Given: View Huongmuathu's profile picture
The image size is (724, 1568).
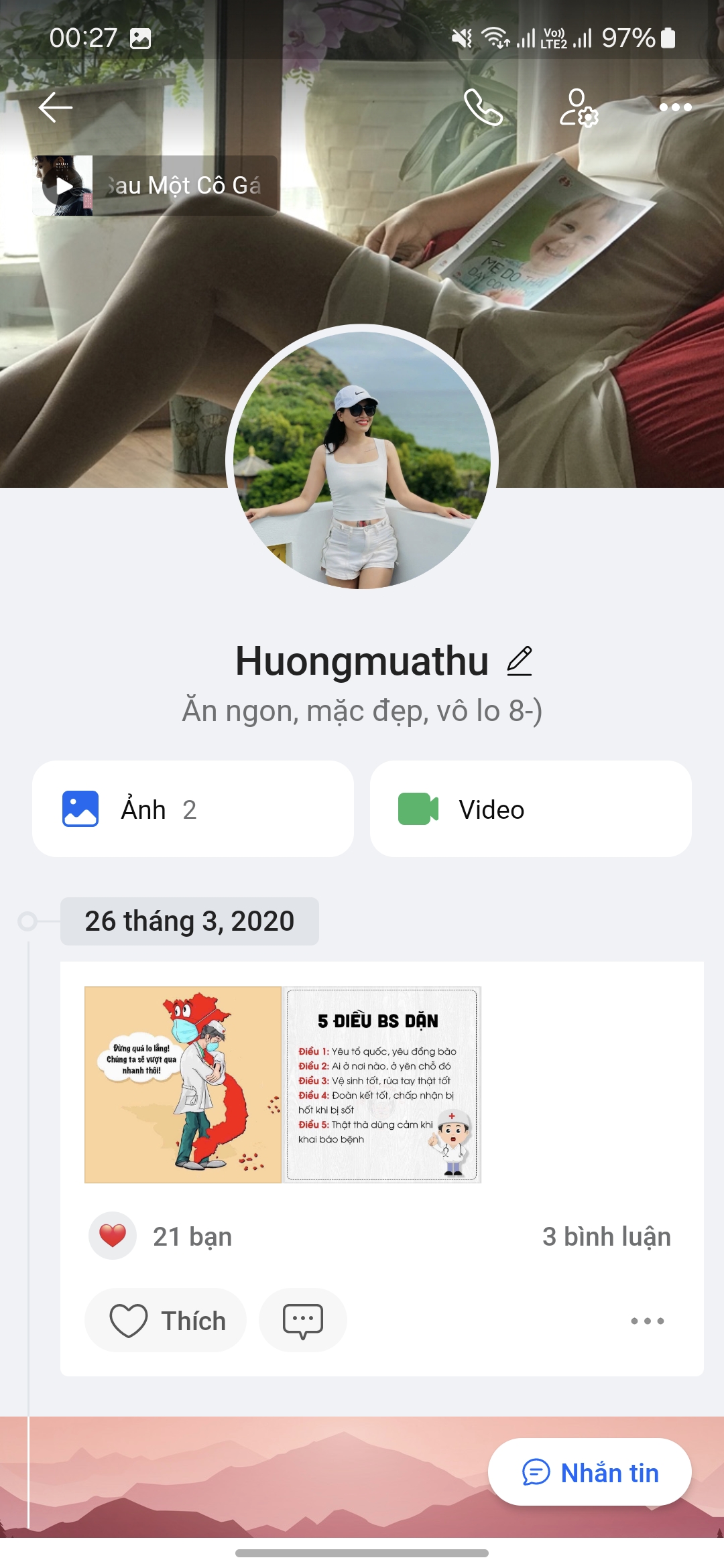Looking at the screenshot, I should [x=362, y=459].
